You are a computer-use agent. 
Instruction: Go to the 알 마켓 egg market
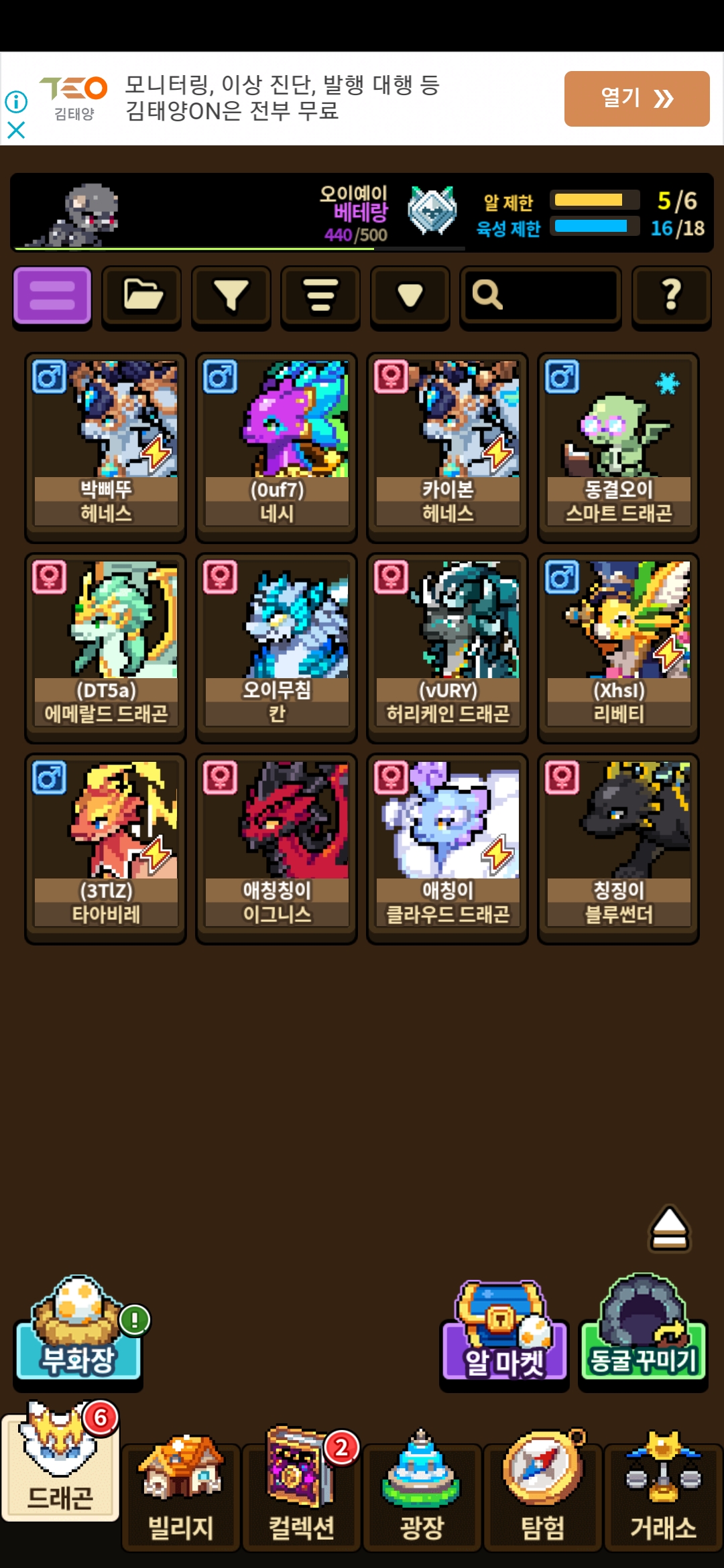(x=505, y=1333)
